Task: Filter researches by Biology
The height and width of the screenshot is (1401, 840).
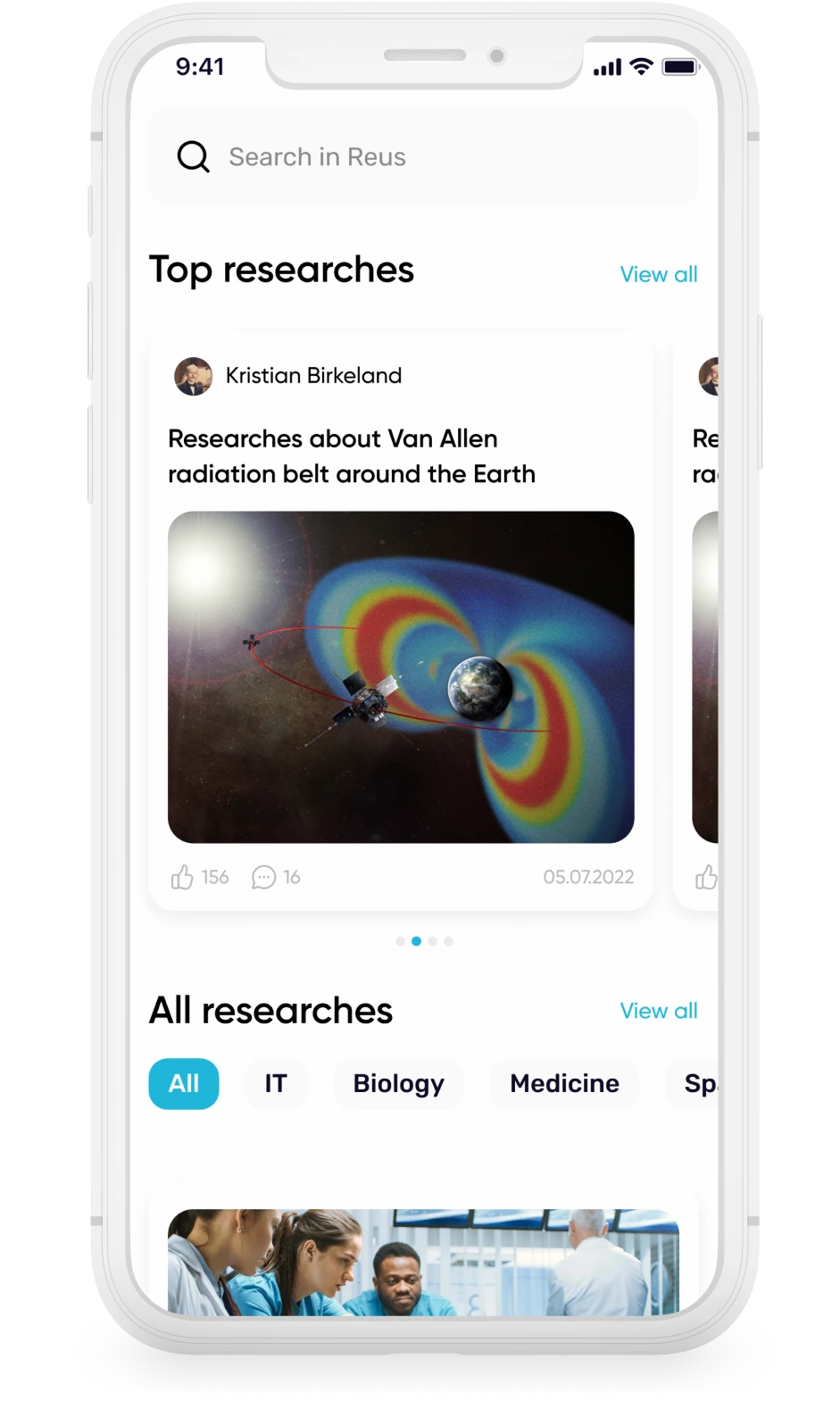Action: [x=398, y=1083]
